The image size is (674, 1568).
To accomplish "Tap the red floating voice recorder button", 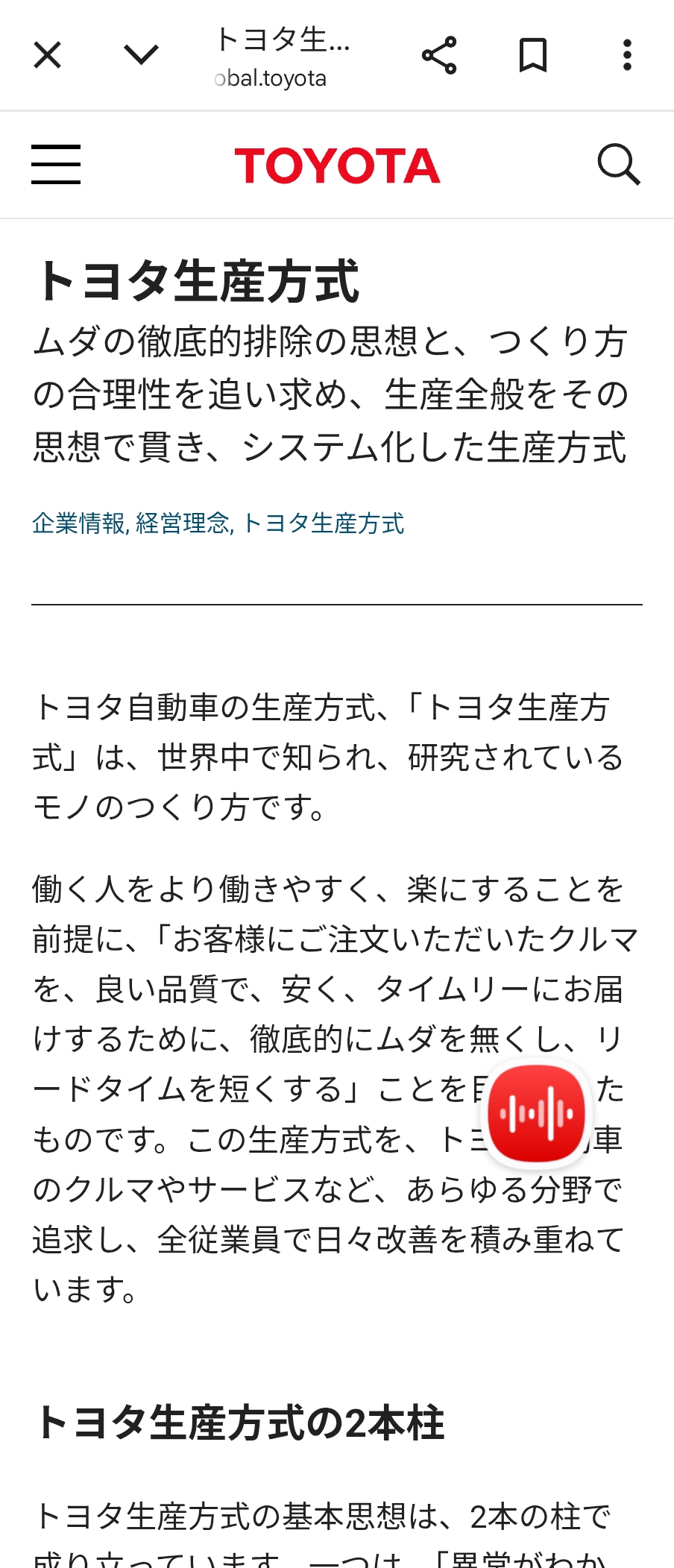I will pos(536,1114).
